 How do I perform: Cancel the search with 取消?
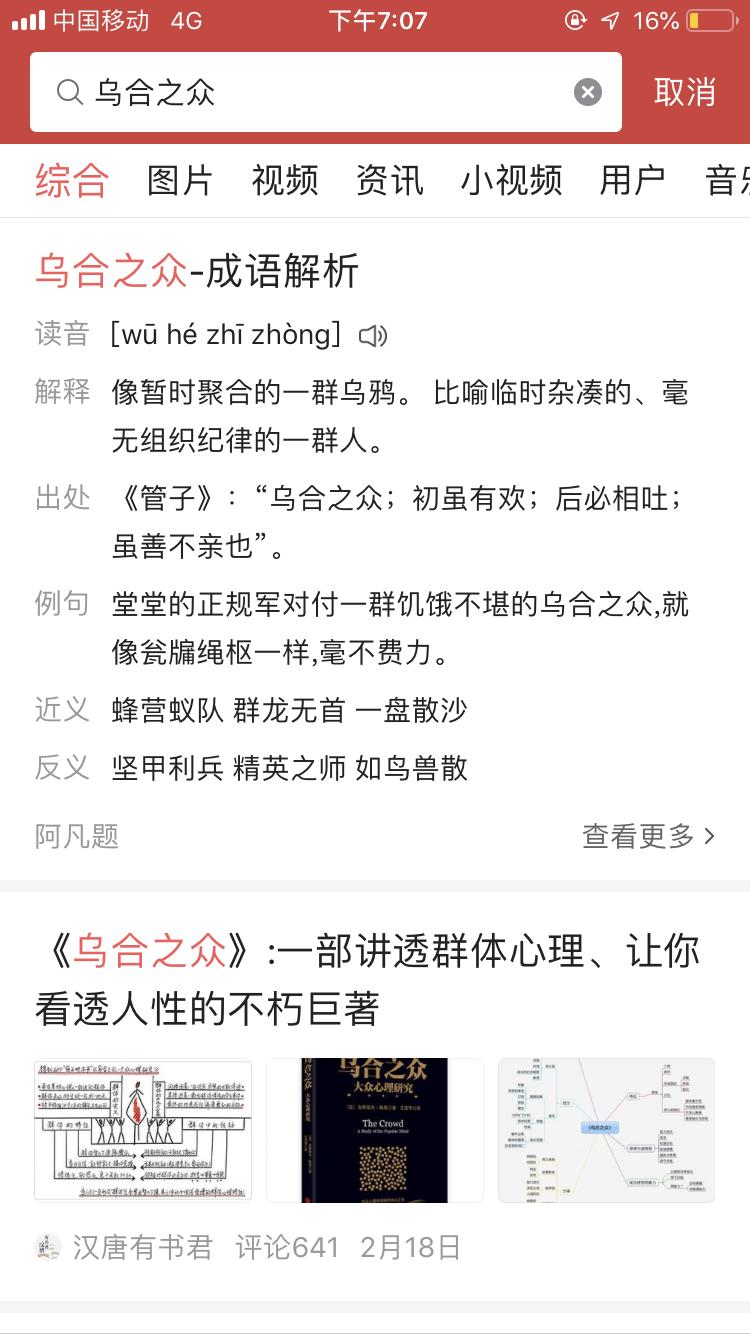point(684,92)
